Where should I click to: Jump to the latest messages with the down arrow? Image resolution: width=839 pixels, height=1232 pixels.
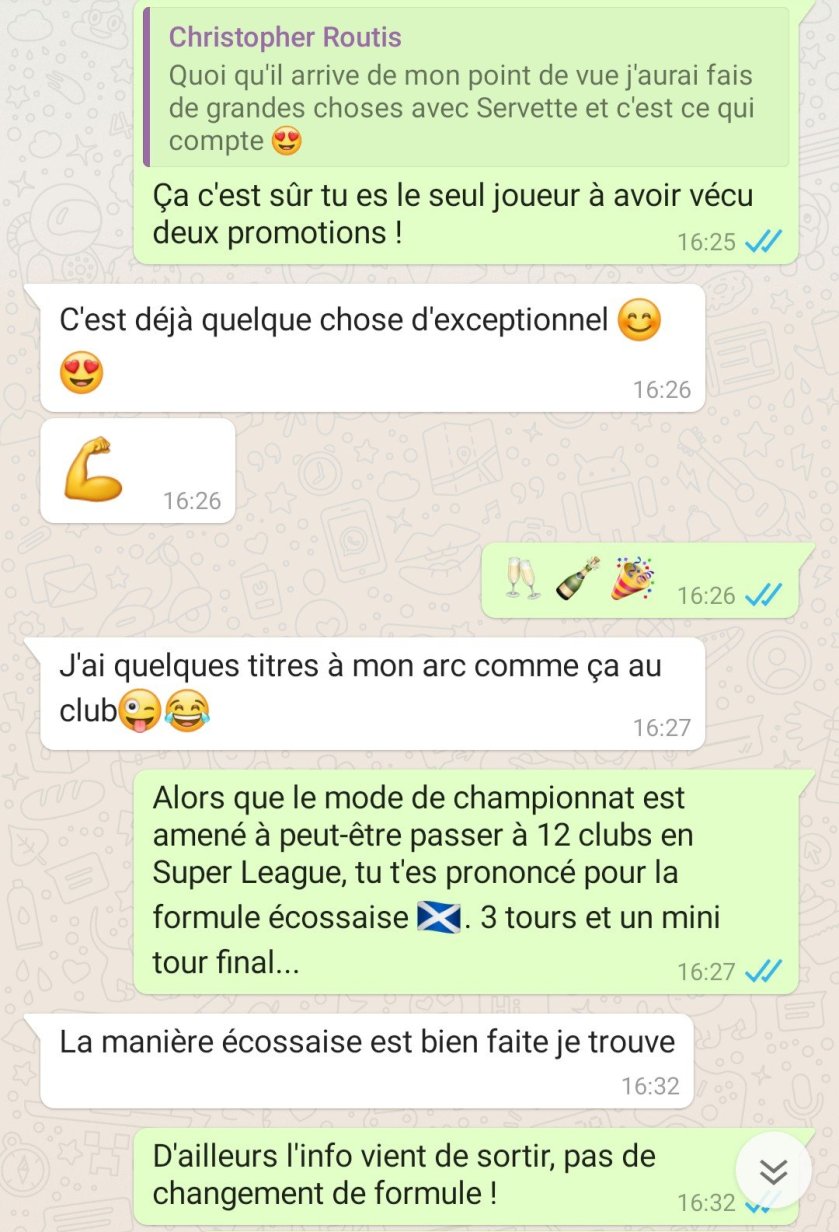coord(773,1171)
